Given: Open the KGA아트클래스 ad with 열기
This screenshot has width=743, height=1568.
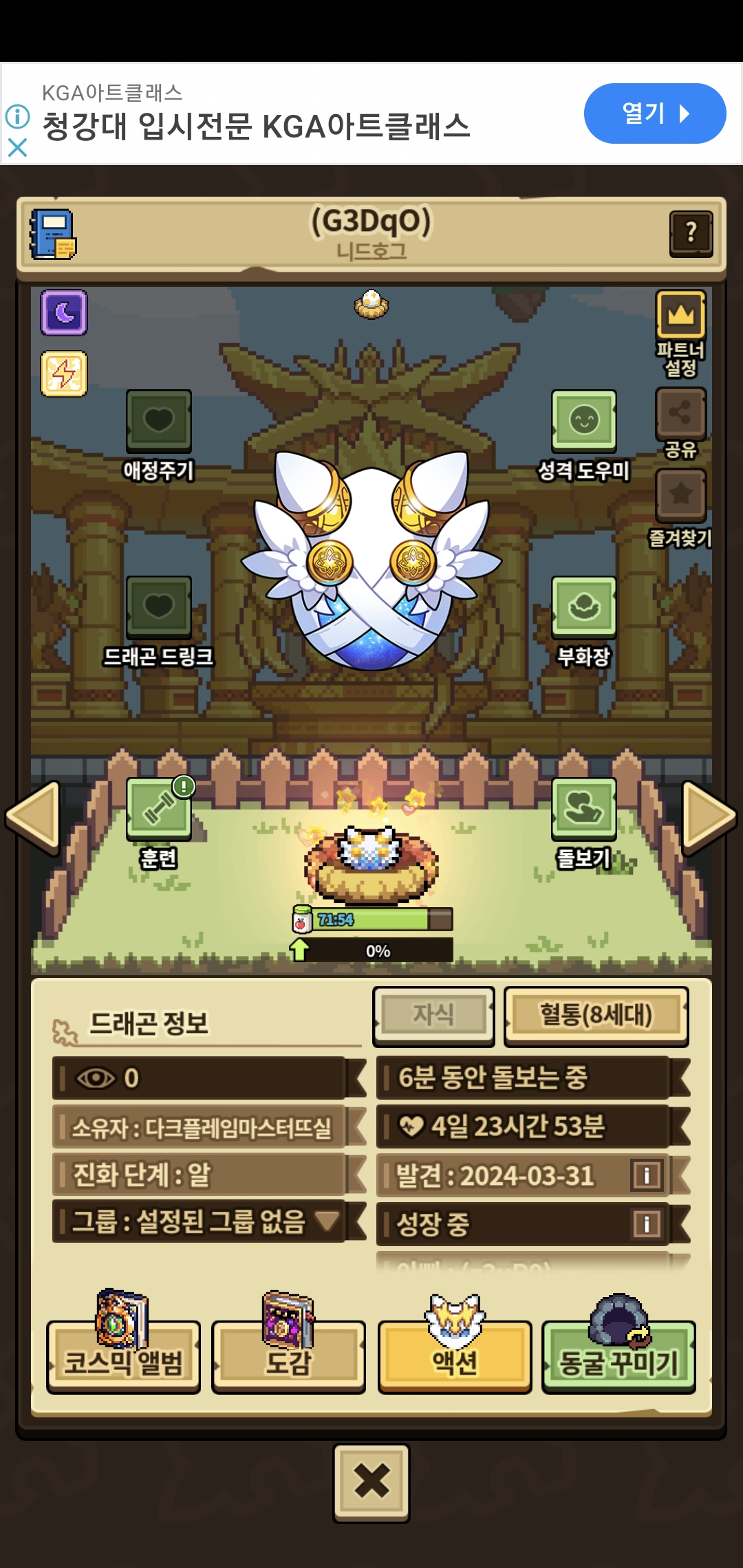Looking at the screenshot, I should [x=654, y=113].
